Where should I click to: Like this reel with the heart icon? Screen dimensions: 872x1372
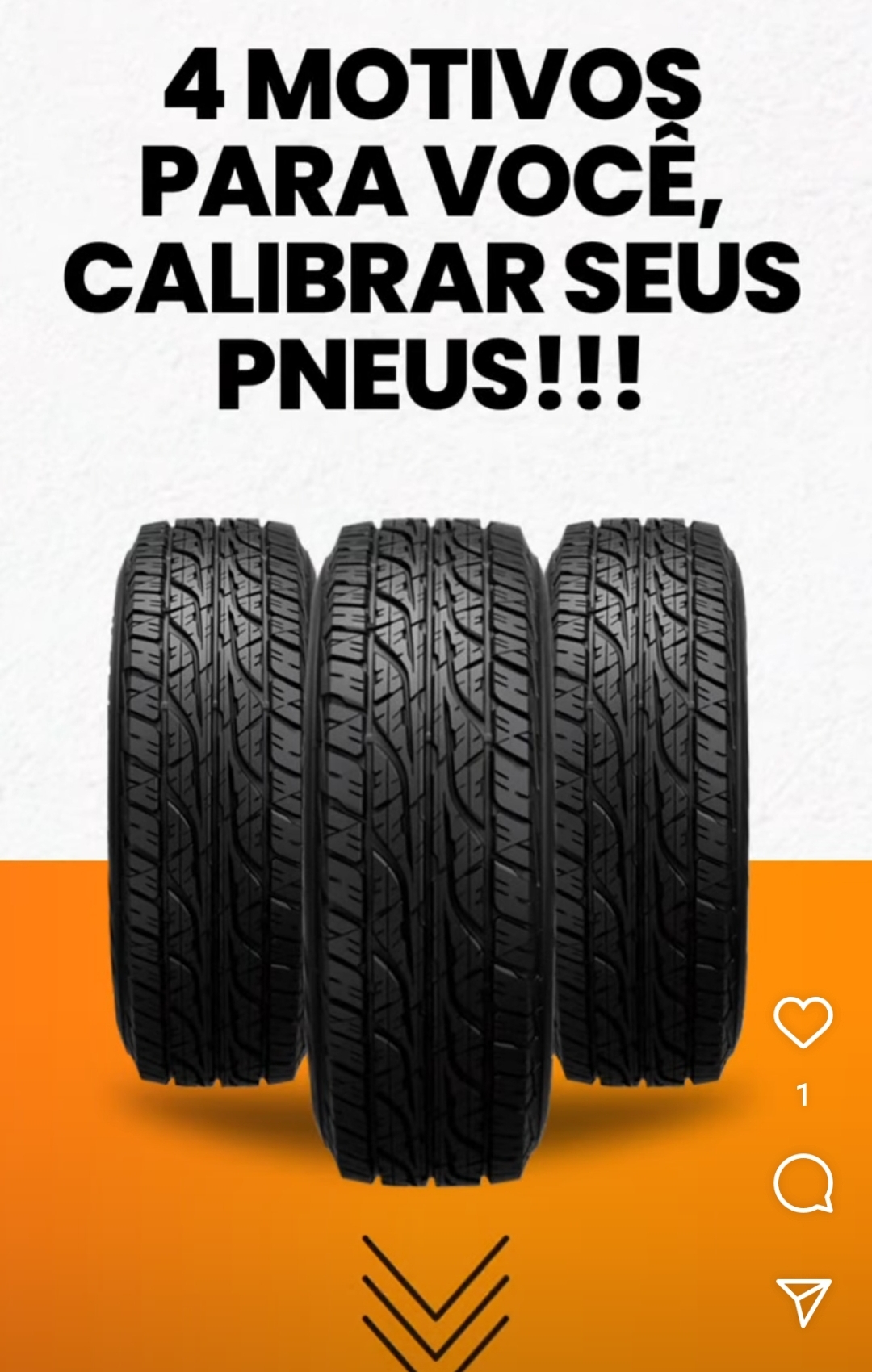[803, 1022]
